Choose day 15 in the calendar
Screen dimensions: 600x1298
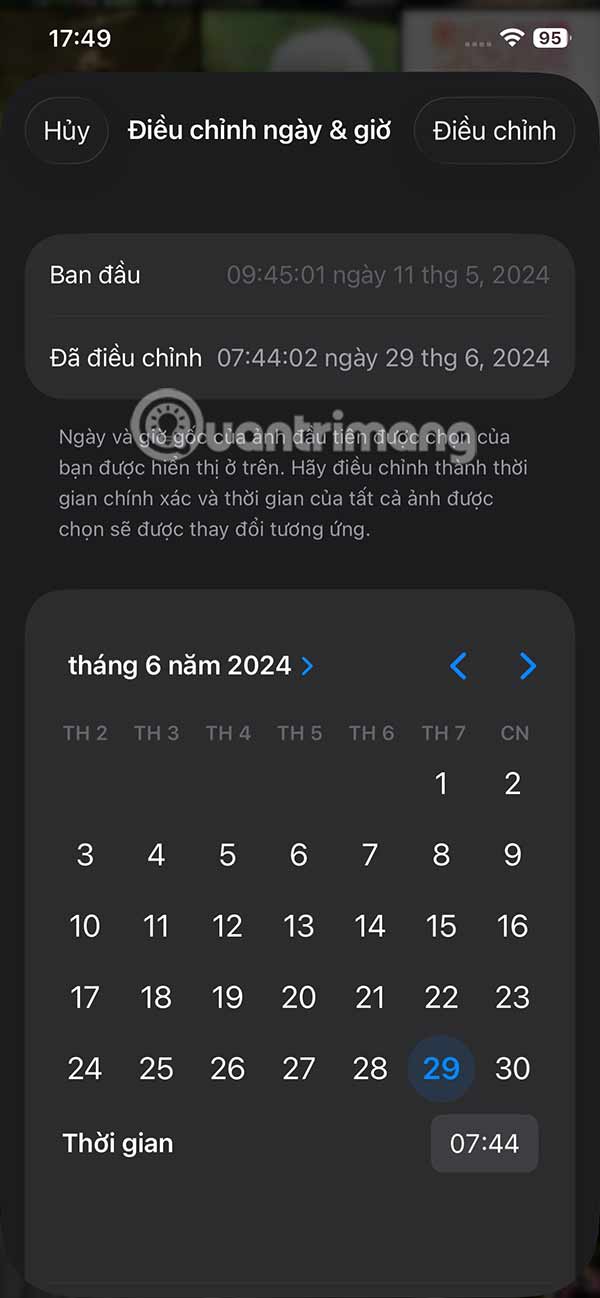[441, 926]
